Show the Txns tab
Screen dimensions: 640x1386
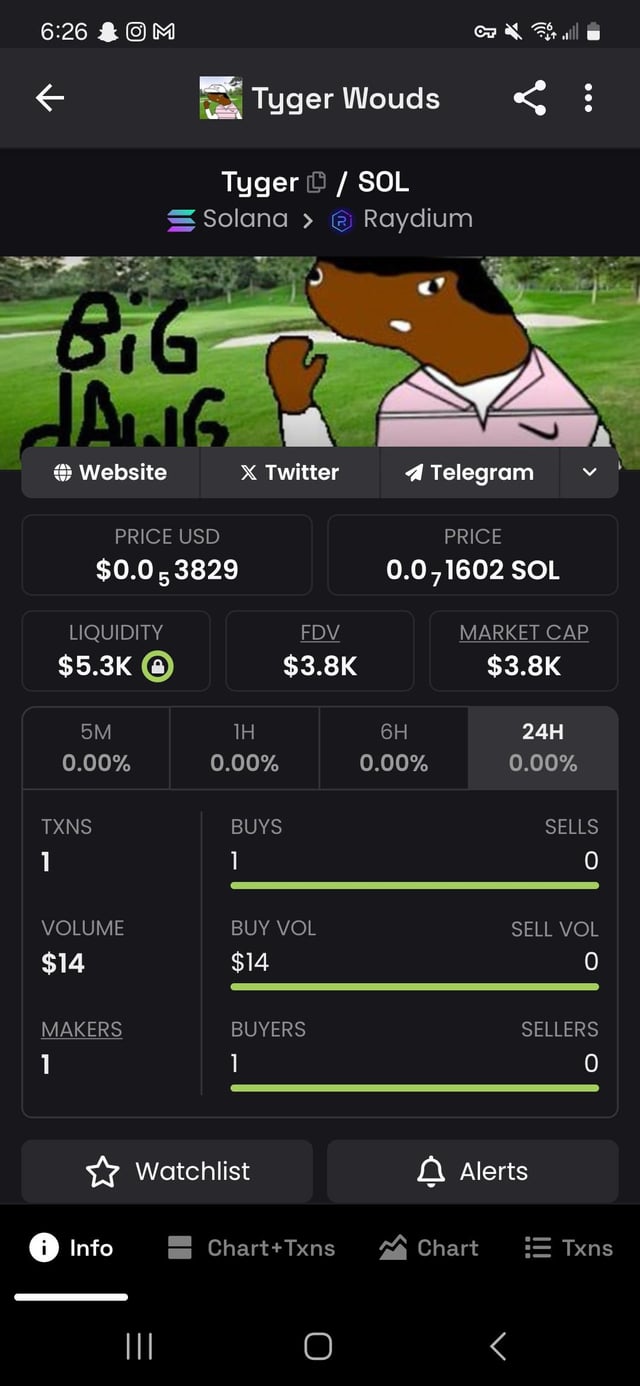point(569,1248)
